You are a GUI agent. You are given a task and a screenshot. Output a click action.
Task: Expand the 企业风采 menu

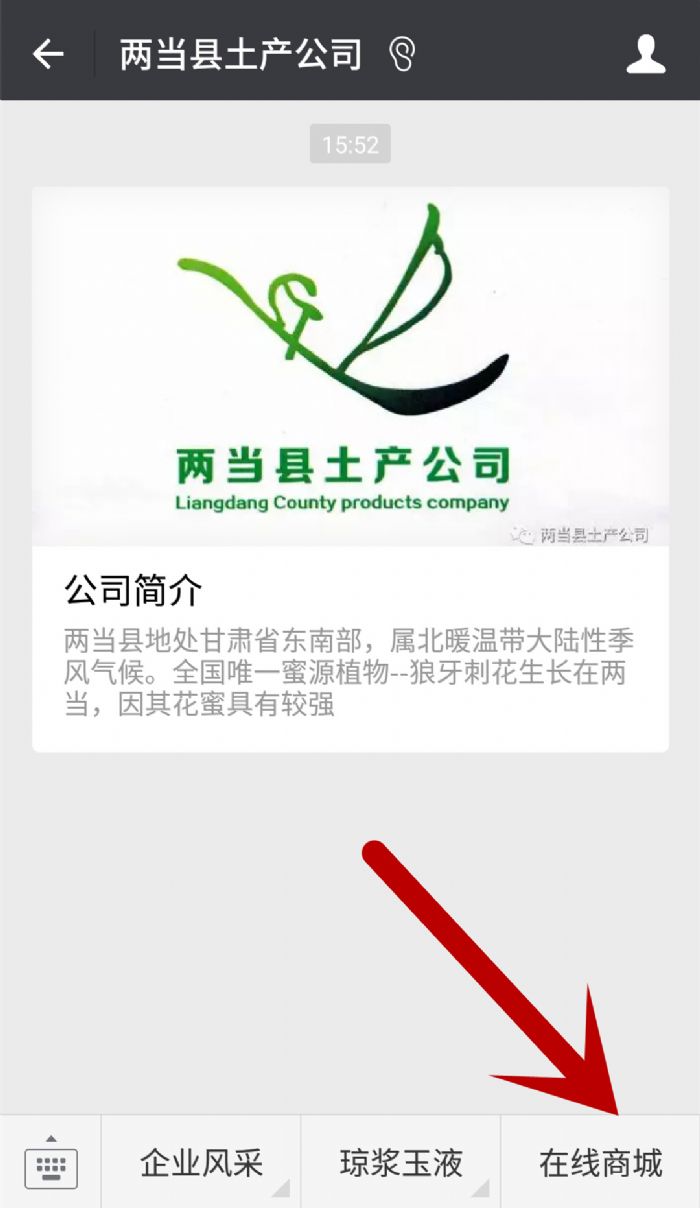201,1163
